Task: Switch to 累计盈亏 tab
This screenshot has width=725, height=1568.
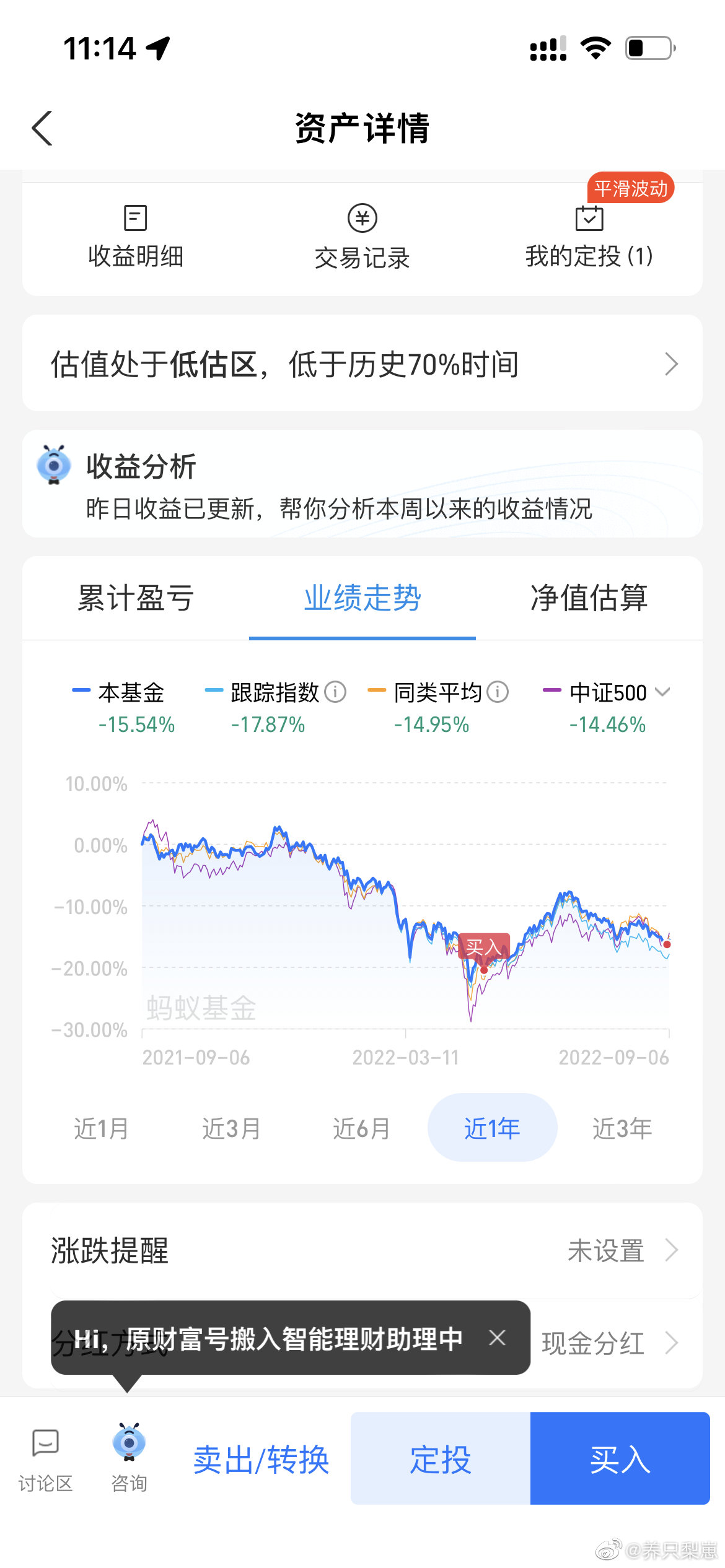Action: [136, 598]
